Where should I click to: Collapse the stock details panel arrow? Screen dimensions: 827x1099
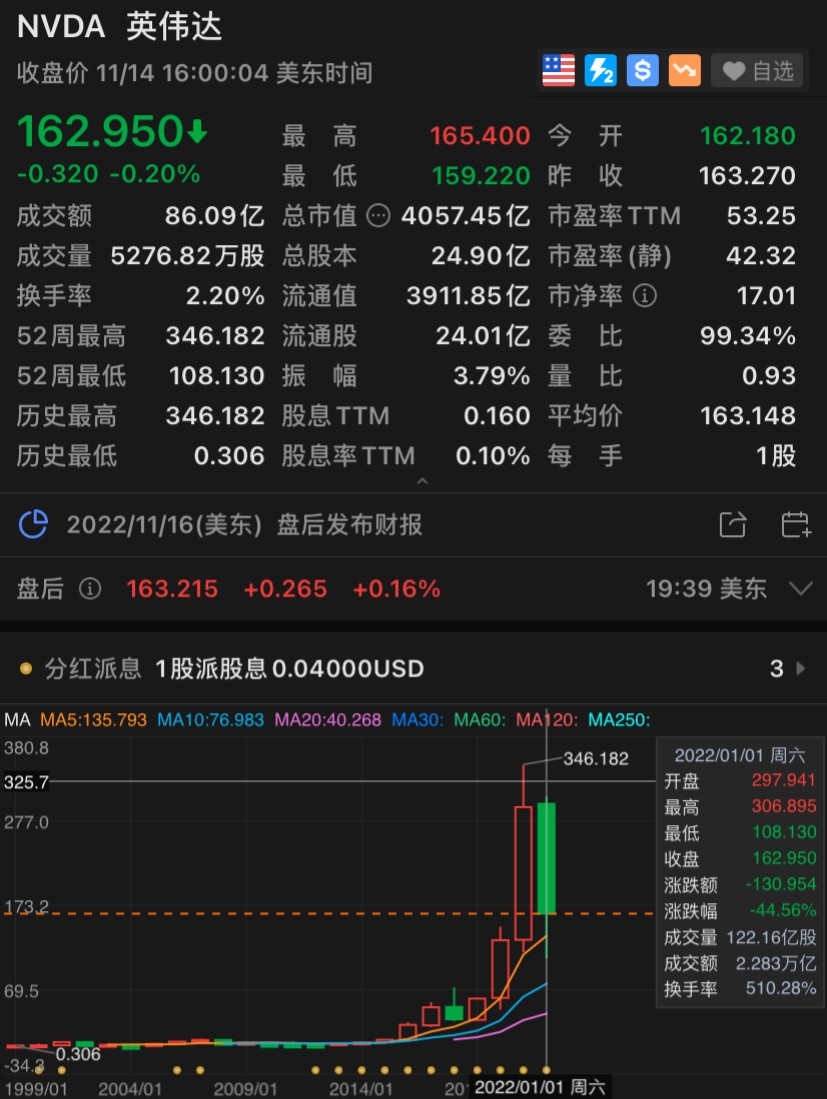(x=422, y=482)
